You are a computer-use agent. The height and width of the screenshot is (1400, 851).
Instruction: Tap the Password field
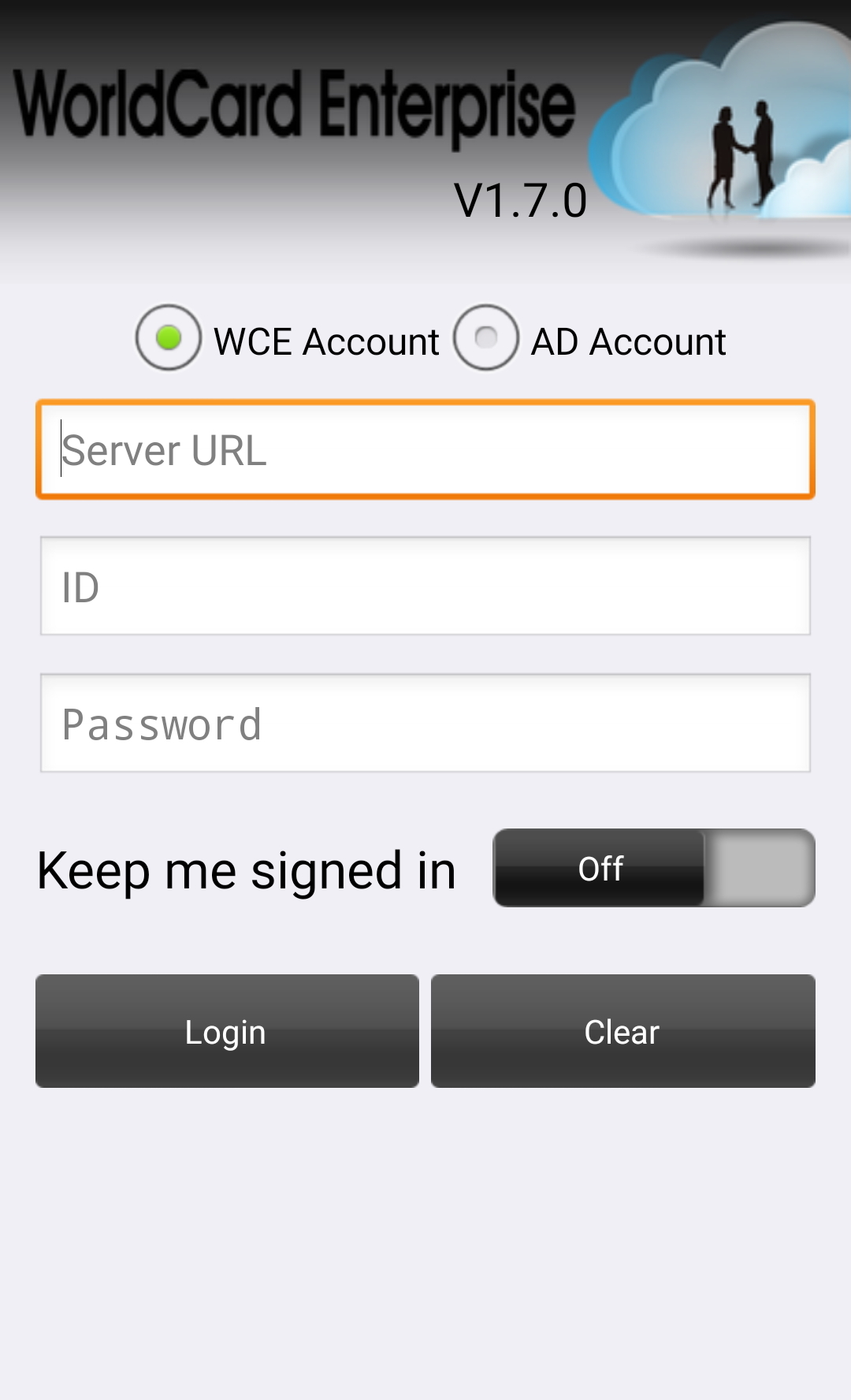pyautogui.click(x=425, y=724)
